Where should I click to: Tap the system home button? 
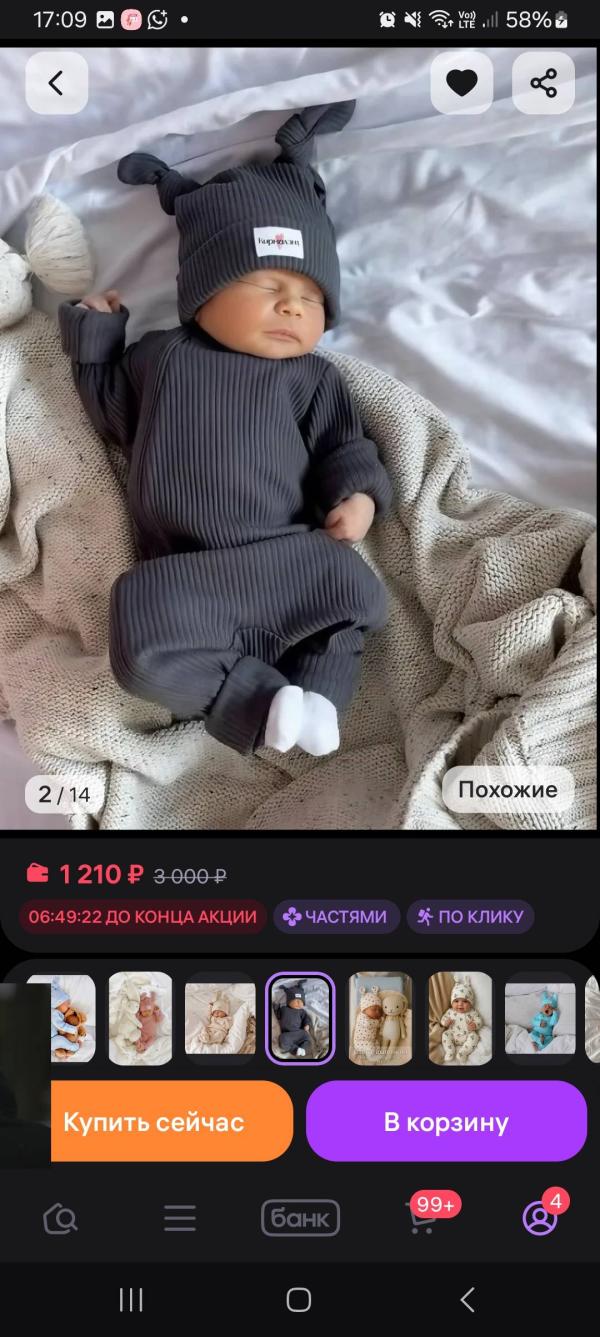(299, 1300)
